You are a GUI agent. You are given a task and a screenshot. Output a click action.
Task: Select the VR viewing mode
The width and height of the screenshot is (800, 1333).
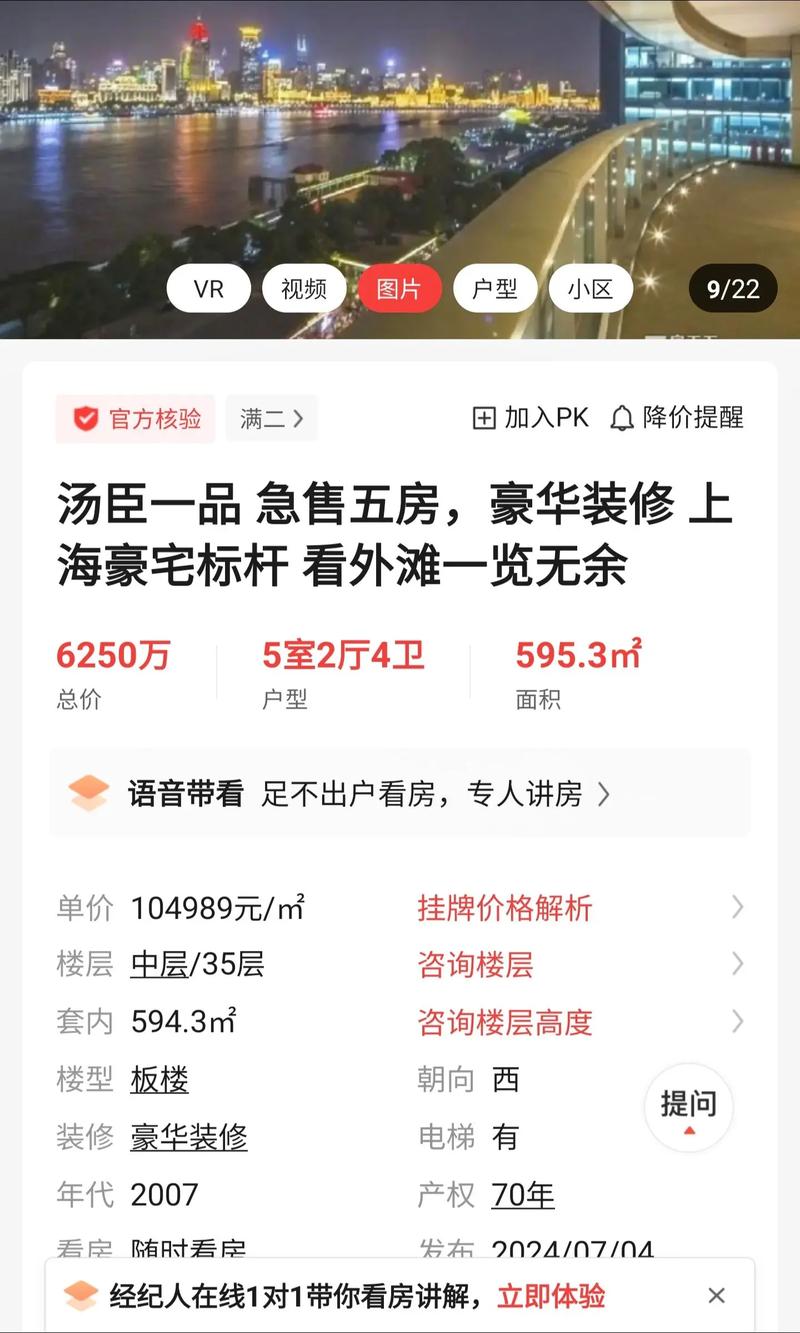(x=207, y=288)
